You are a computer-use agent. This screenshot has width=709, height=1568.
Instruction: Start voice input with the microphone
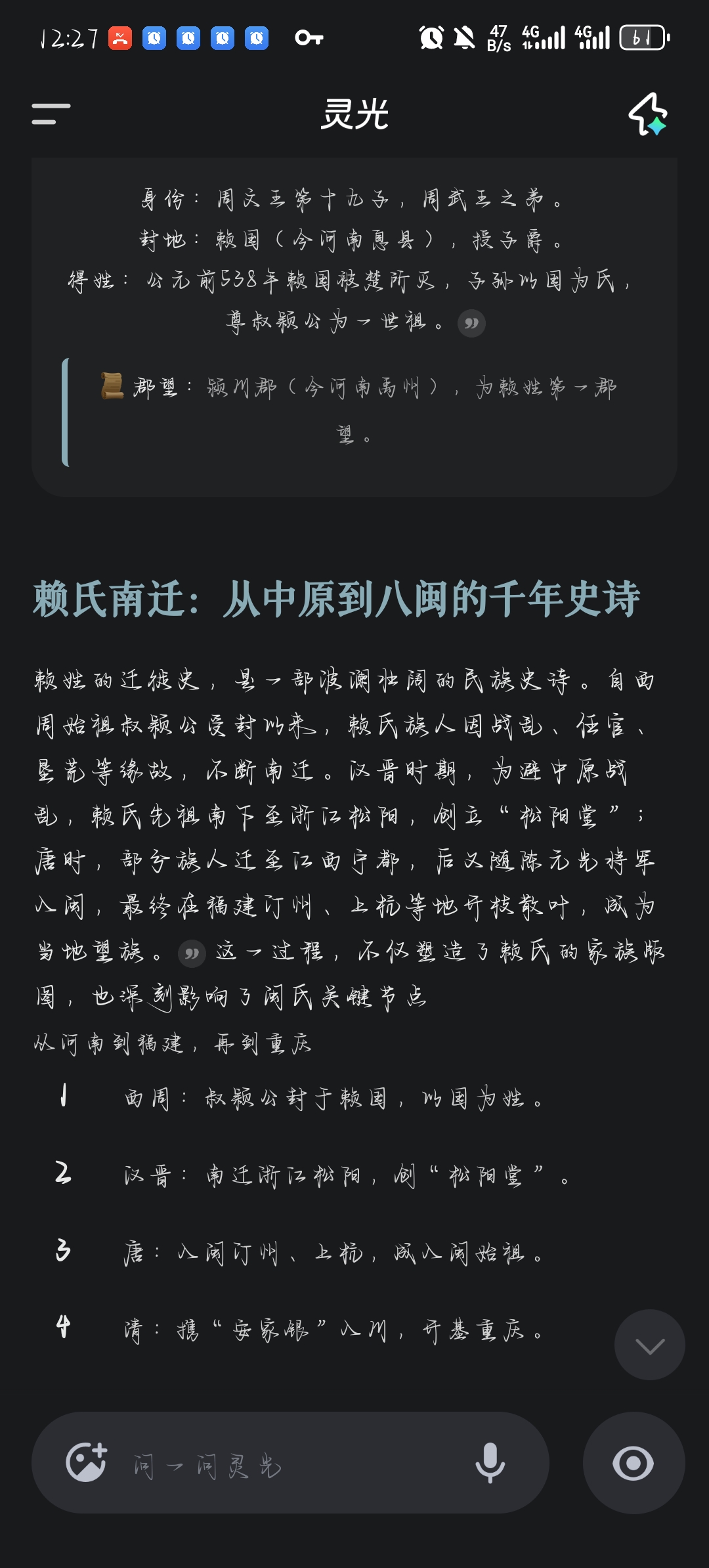(490, 1463)
